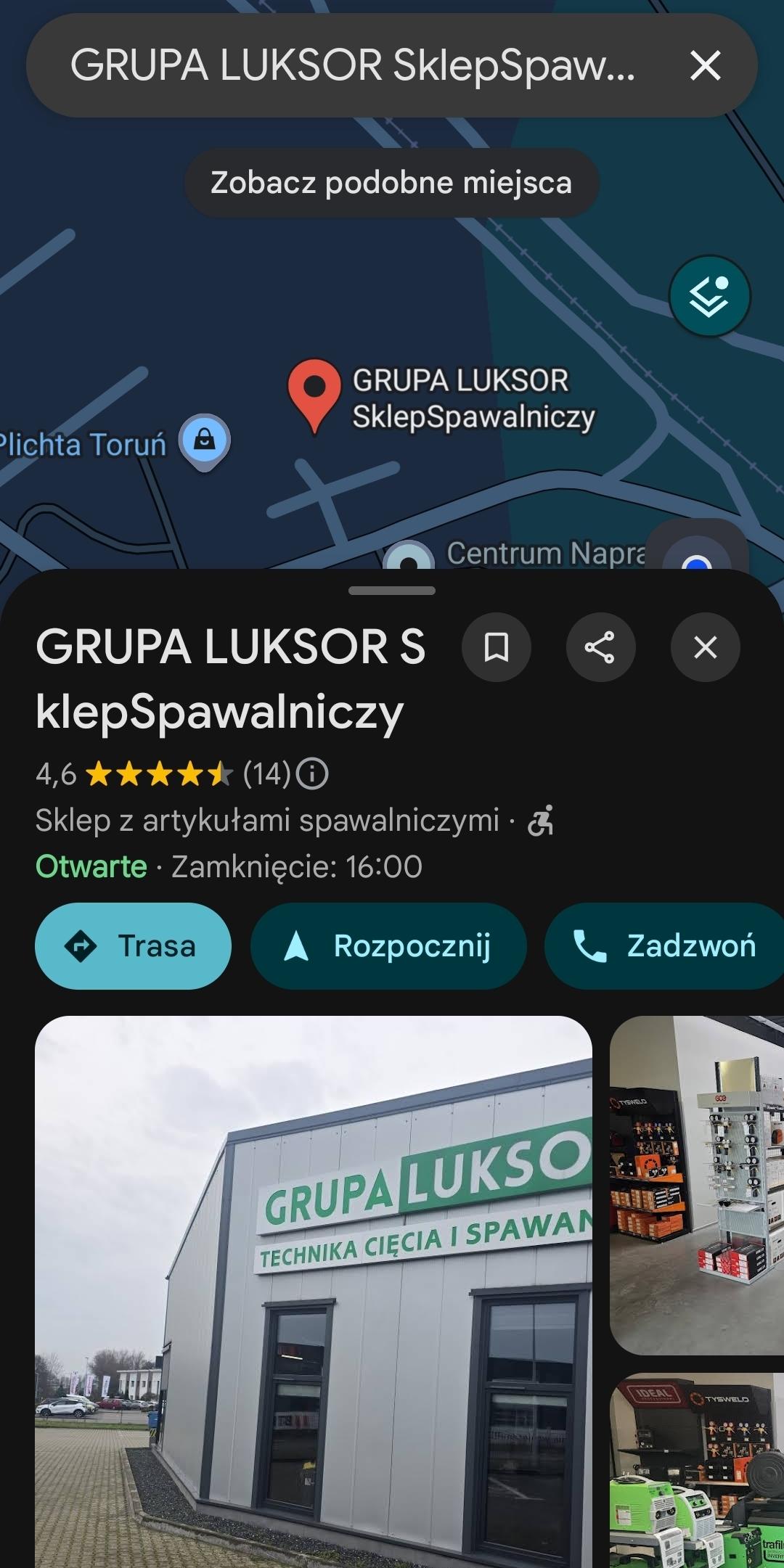
Task: Start navigation with Rozpocznij
Action: tap(388, 946)
